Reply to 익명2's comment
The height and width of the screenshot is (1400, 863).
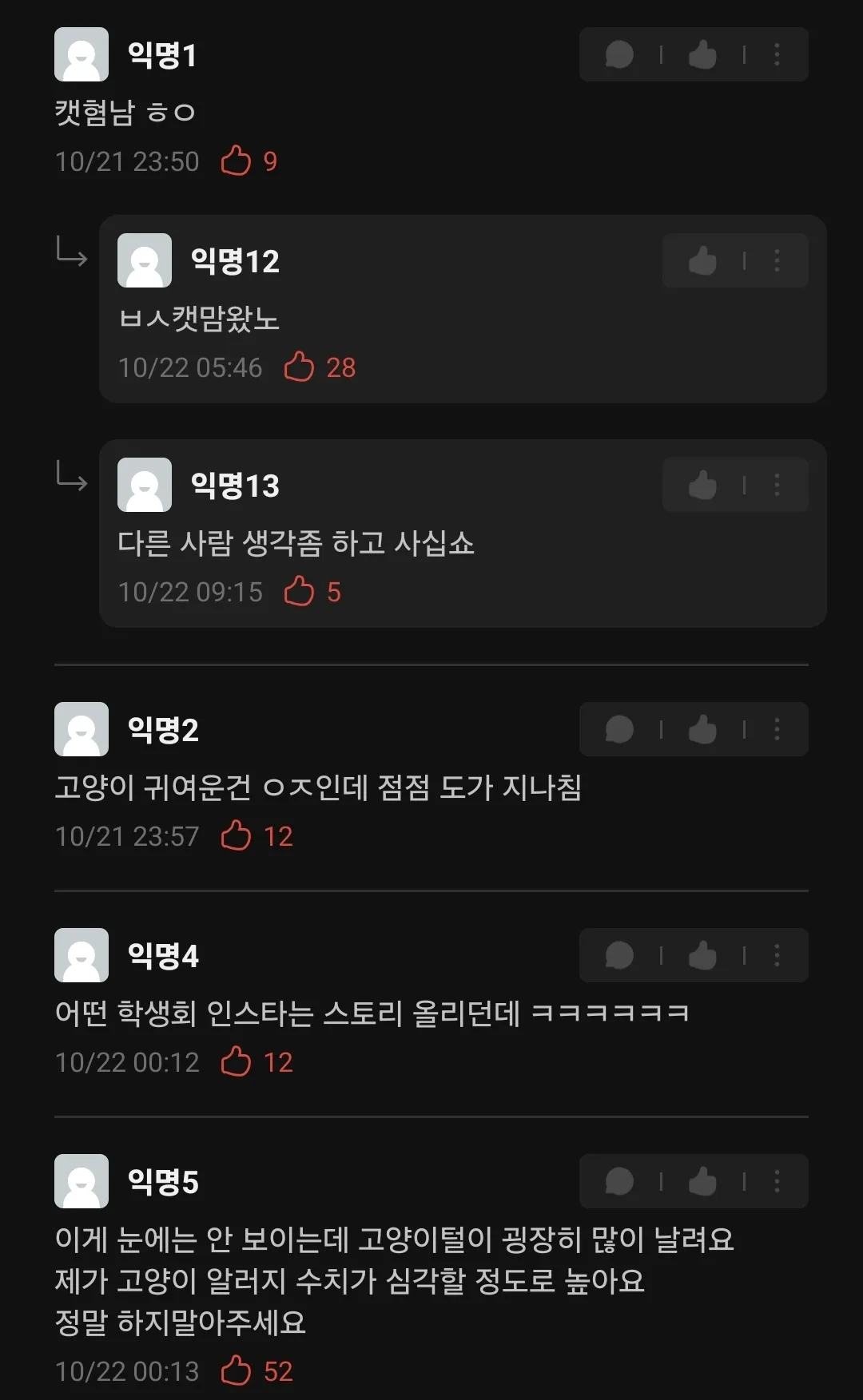[619, 729]
